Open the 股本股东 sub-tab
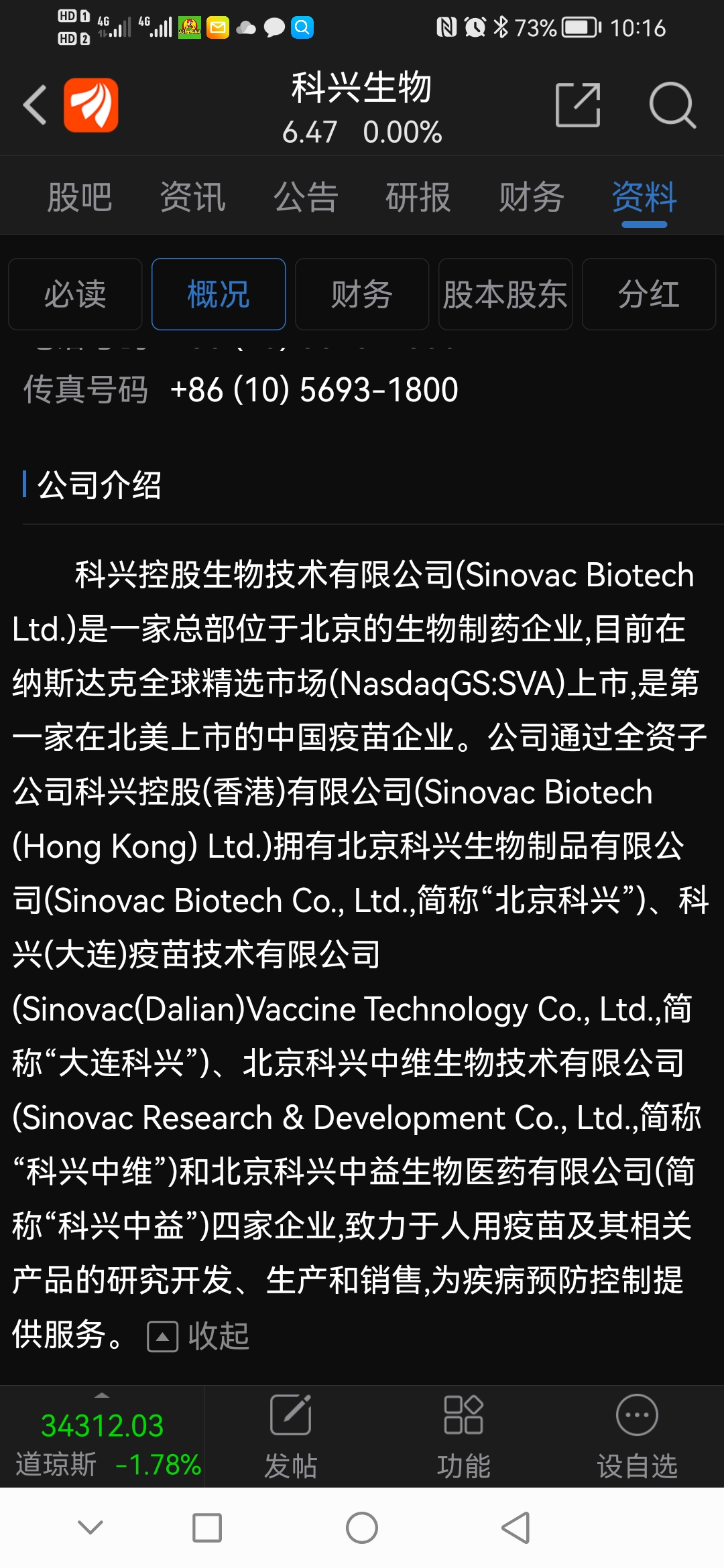The height and width of the screenshot is (1568, 724). (505, 294)
